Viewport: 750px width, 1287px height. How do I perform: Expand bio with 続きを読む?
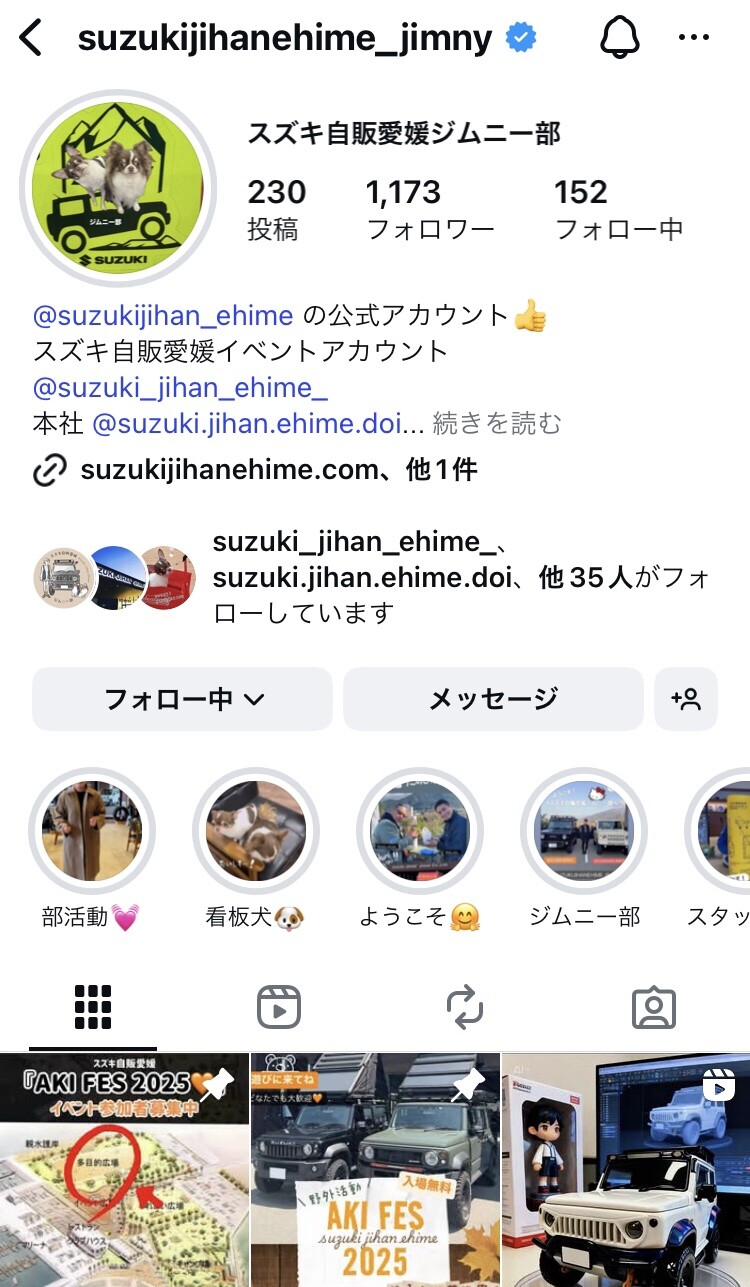point(496,423)
